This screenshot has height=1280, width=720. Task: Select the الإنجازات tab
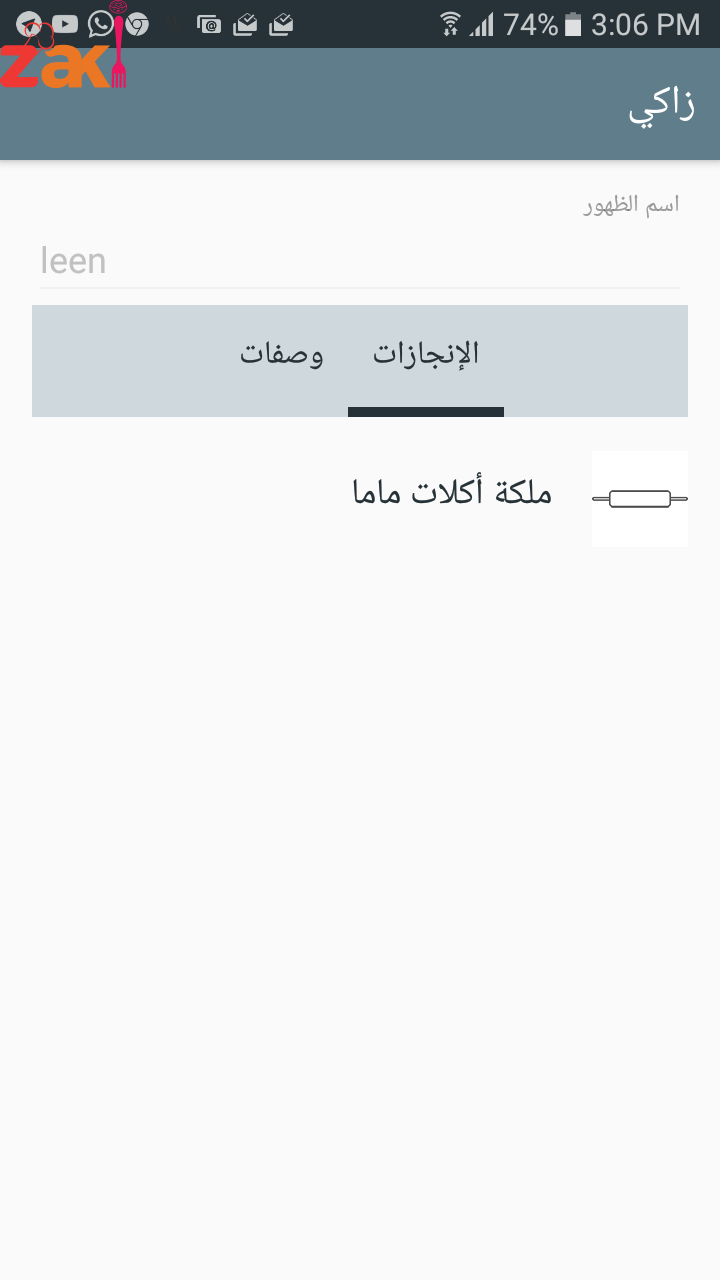pos(426,355)
